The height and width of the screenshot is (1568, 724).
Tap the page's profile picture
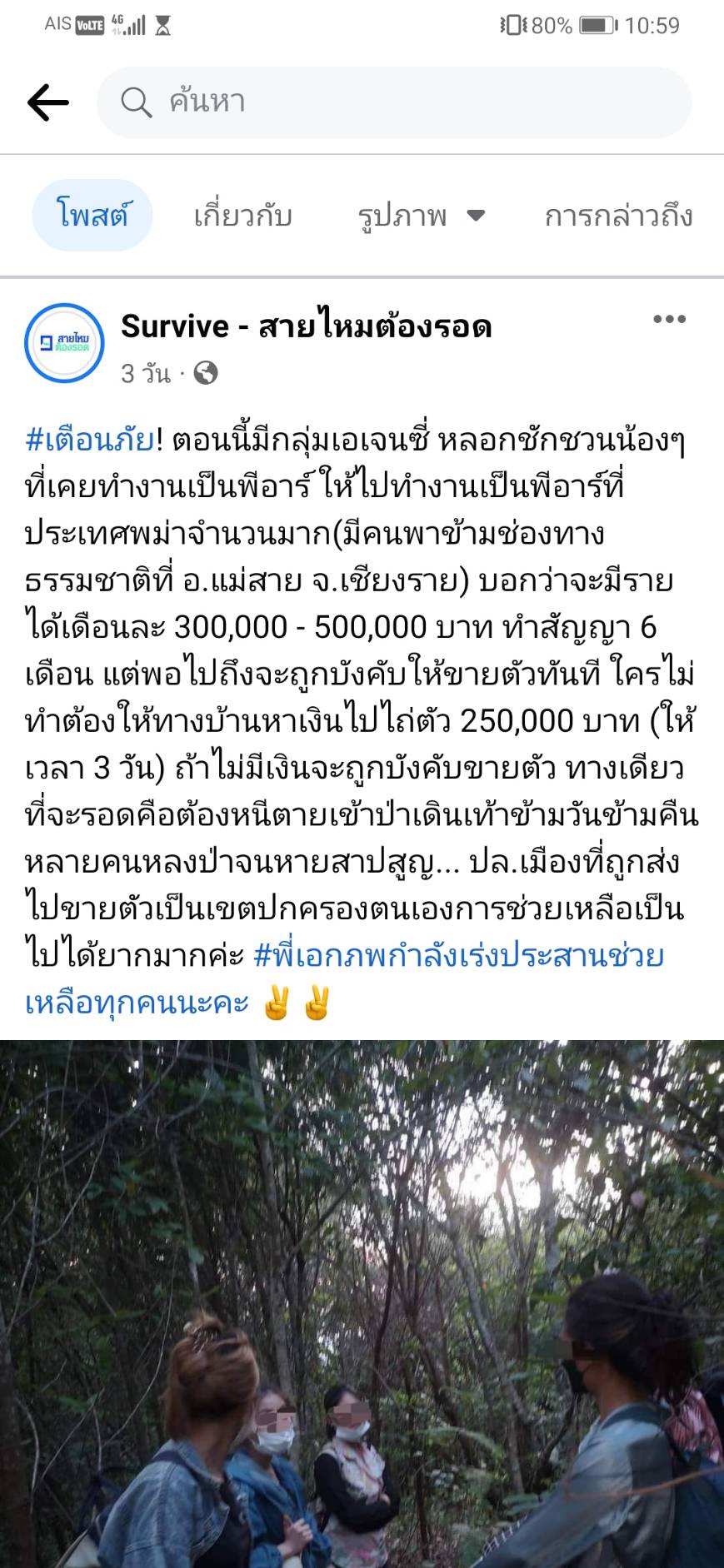click(x=64, y=342)
